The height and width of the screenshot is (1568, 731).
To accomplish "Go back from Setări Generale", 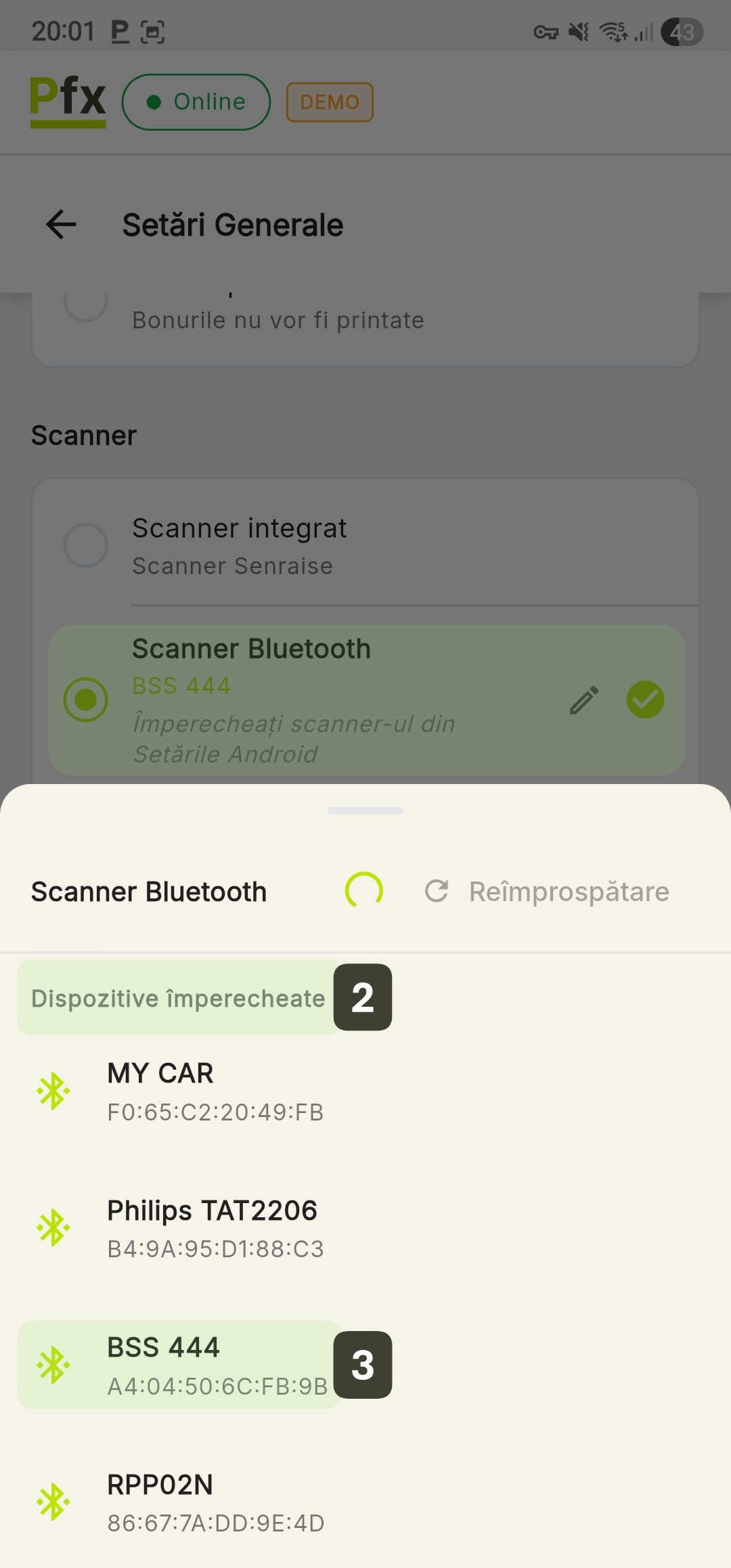I will coord(61,225).
